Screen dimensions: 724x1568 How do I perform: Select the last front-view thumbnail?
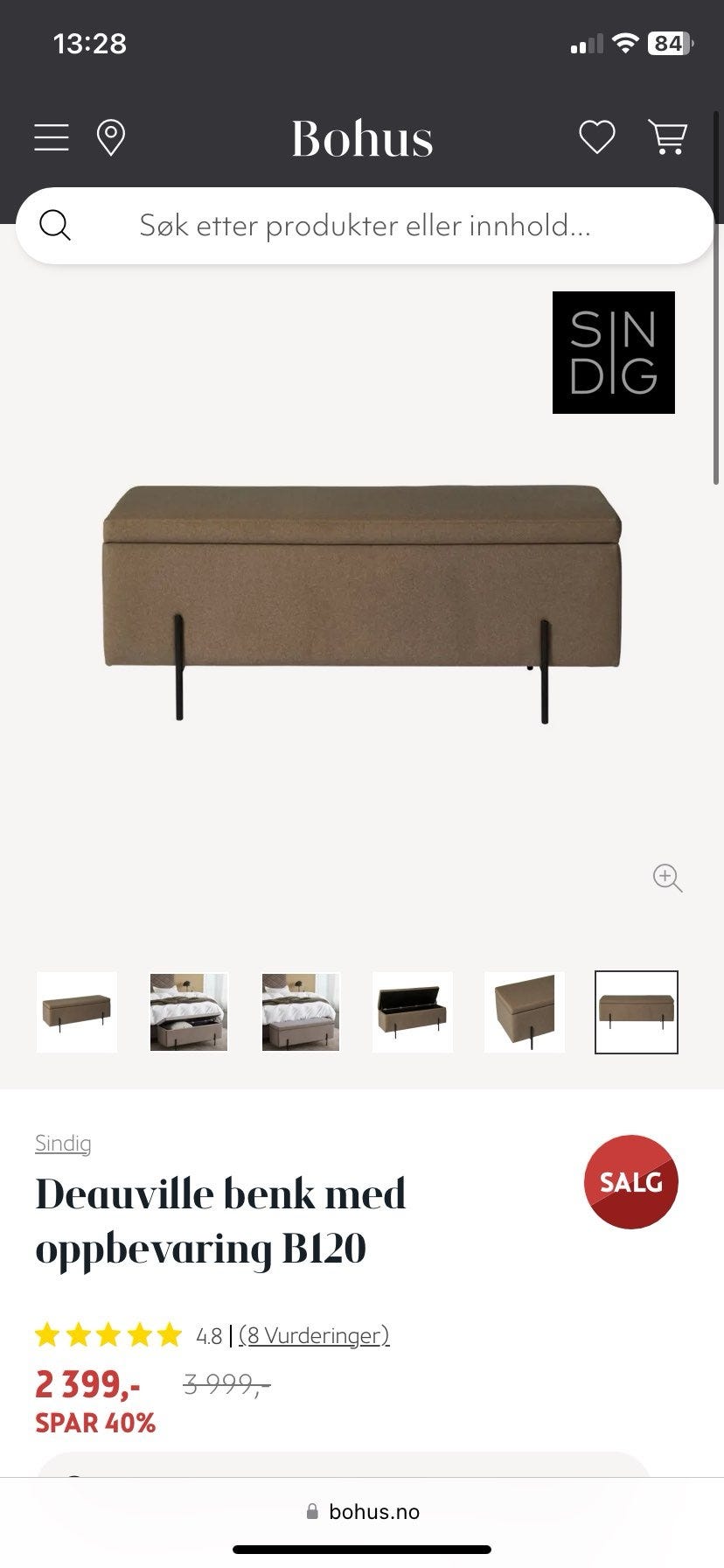pos(637,1012)
